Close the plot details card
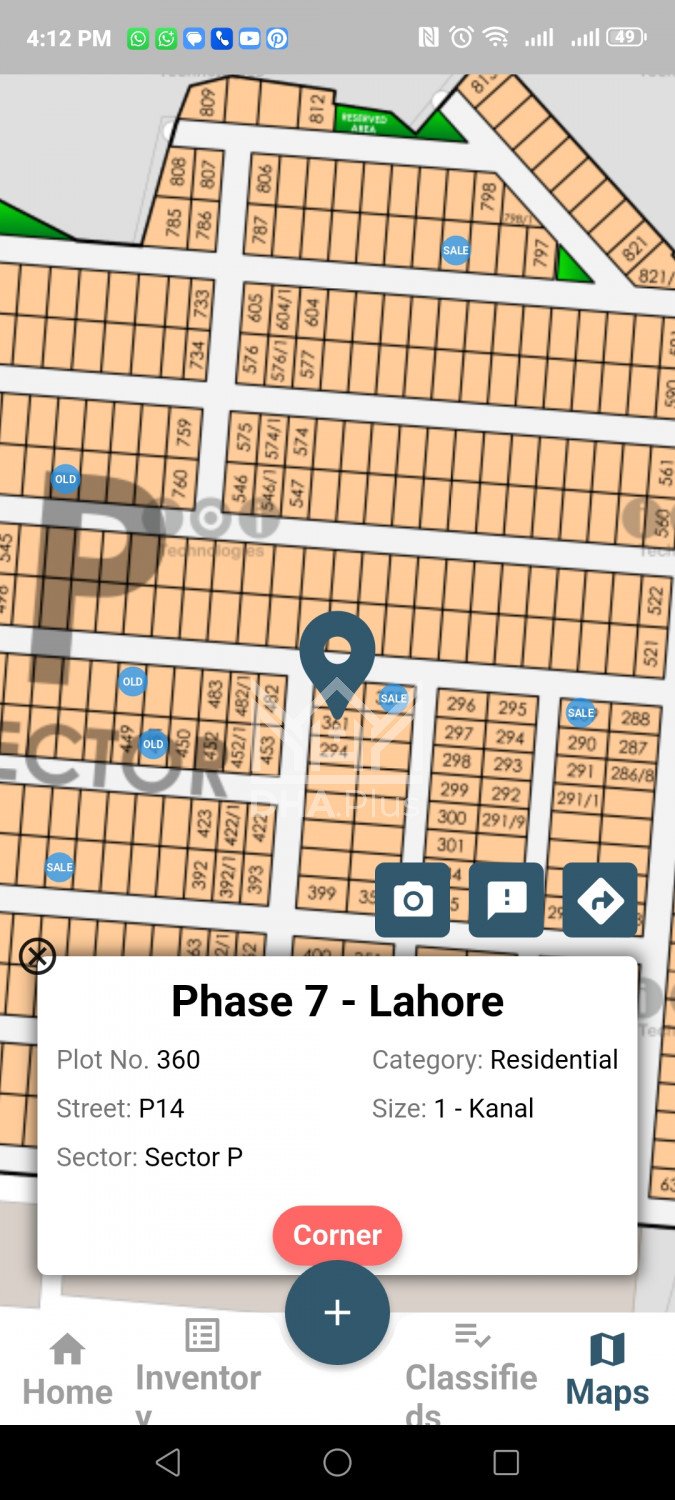This screenshot has height=1500, width=675. click(38, 957)
